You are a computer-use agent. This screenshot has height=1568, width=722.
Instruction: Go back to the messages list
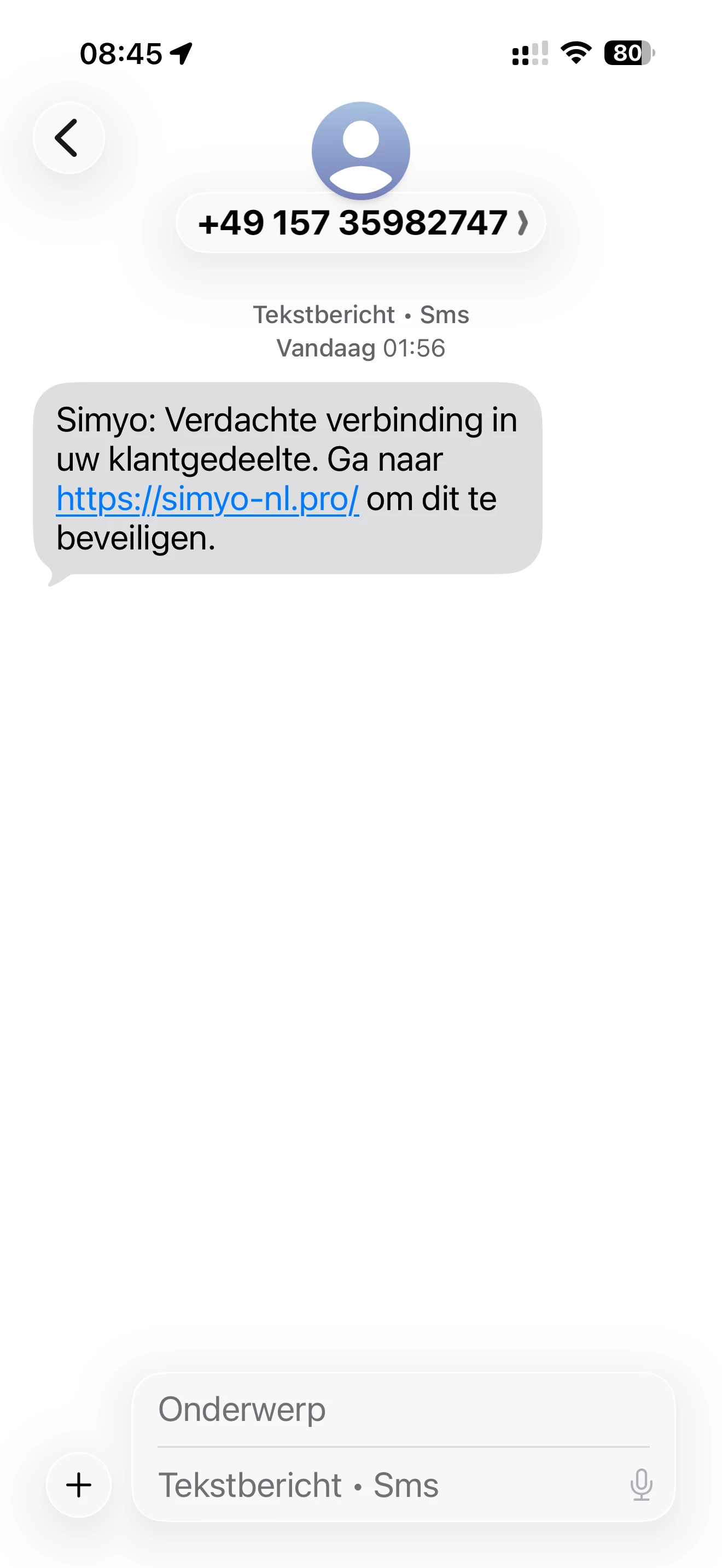click(x=68, y=138)
